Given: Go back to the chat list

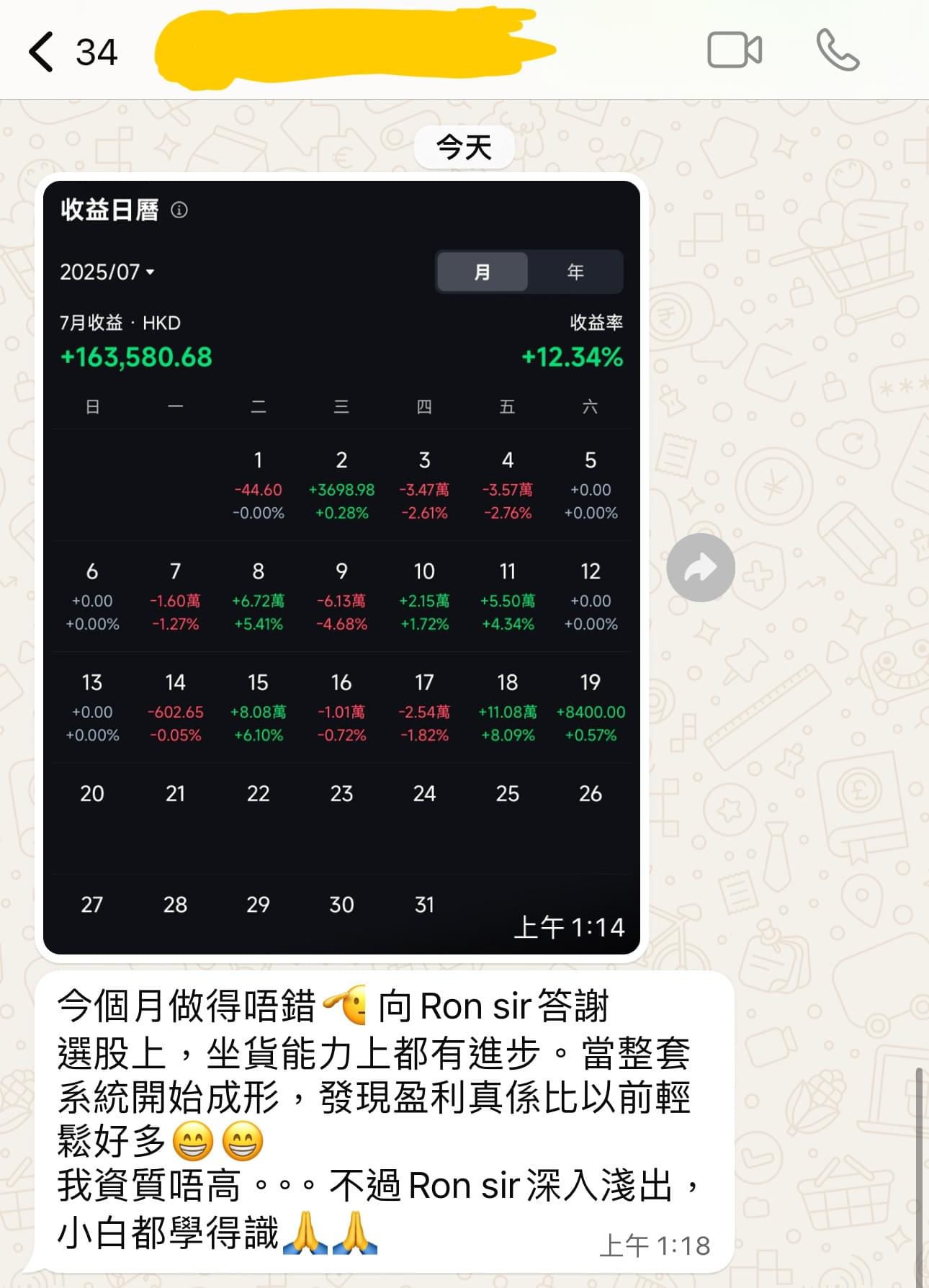Looking at the screenshot, I should coord(42,52).
